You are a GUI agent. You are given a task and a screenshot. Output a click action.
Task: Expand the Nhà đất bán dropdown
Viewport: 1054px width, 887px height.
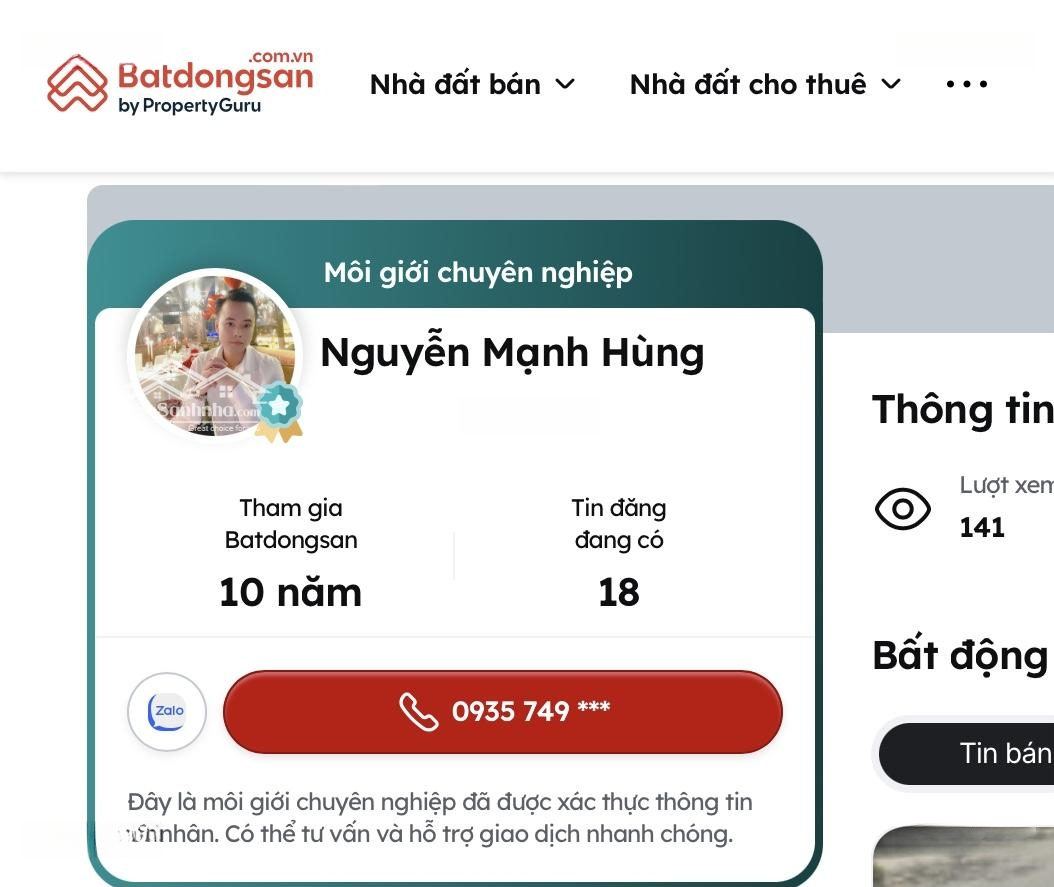[472, 85]
